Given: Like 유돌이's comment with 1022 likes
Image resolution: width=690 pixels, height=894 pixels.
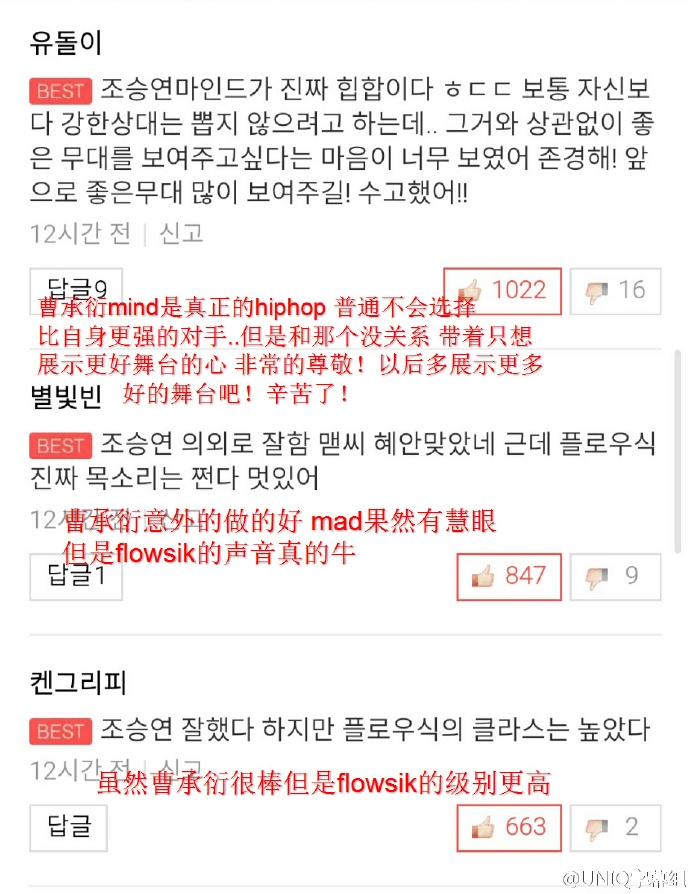Looking at the screenshot, I should [502, 291].
